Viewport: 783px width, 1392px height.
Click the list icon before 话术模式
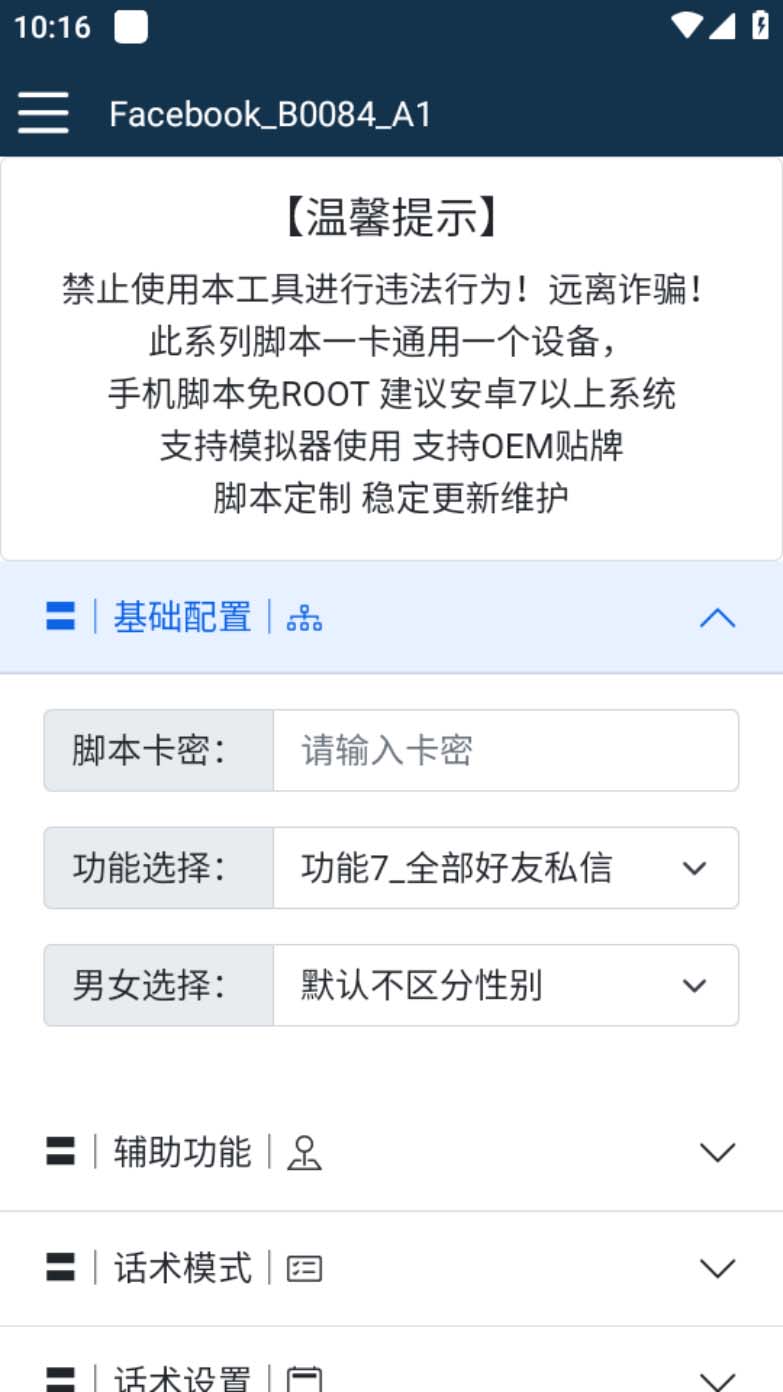[x=58, y=1268]
